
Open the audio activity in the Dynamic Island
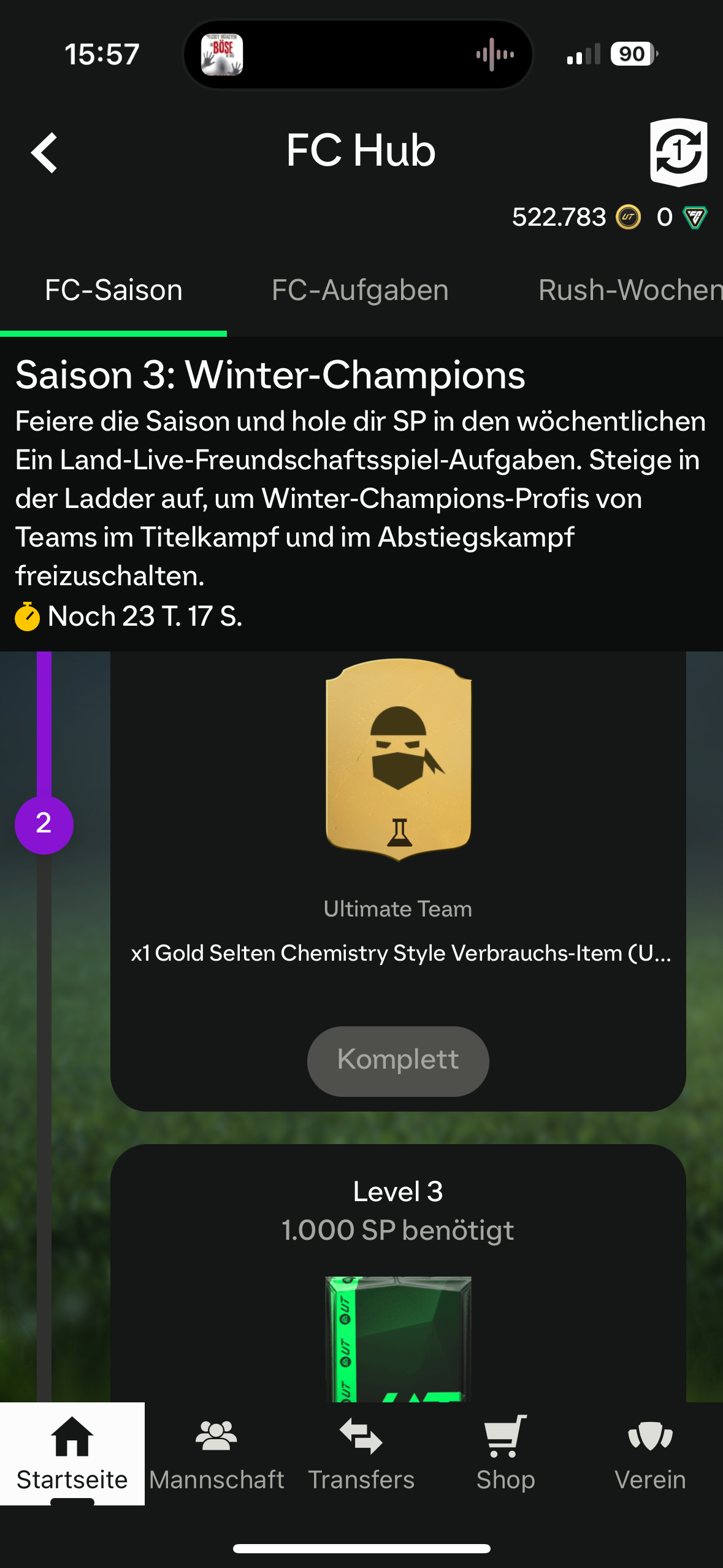click(358, 55)
